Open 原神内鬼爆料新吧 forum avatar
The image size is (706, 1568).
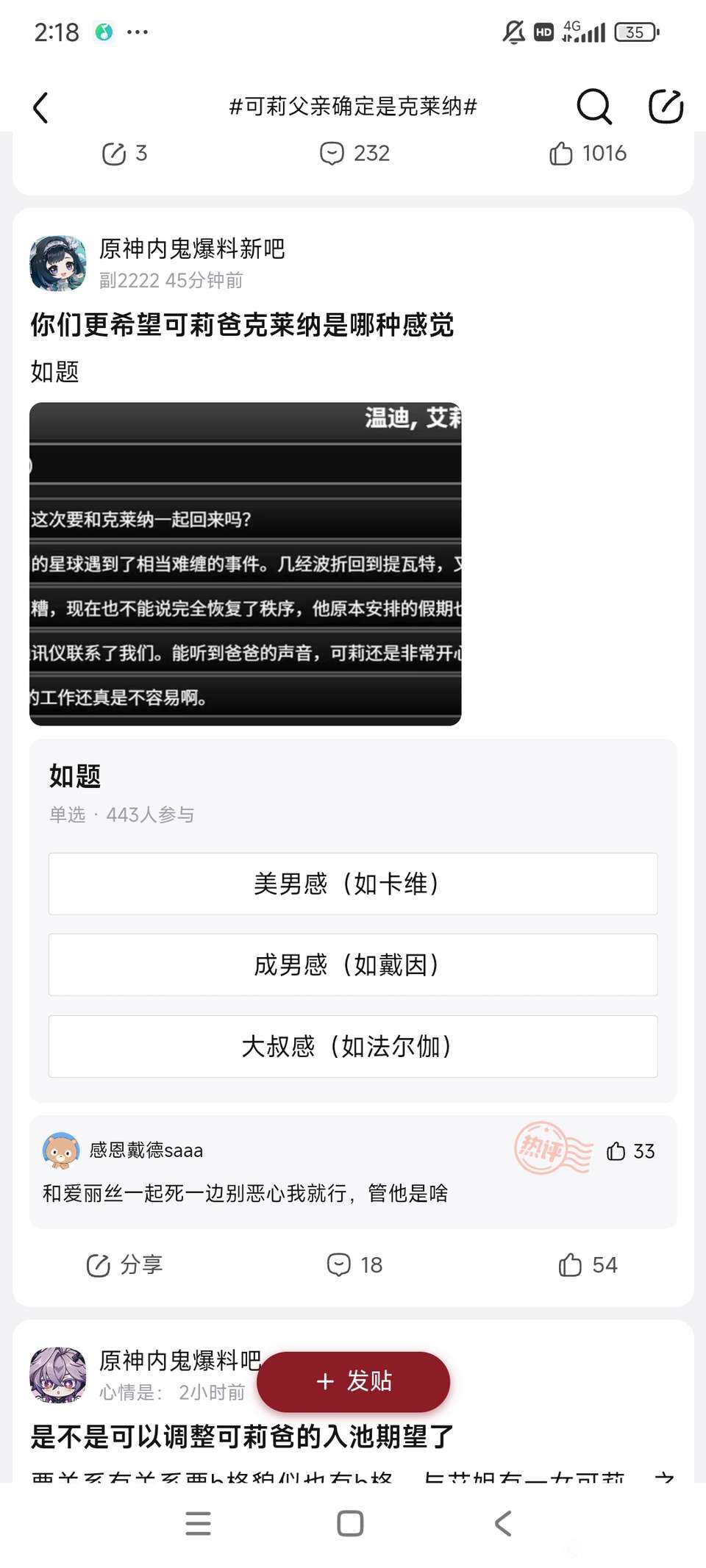[57, 263]
